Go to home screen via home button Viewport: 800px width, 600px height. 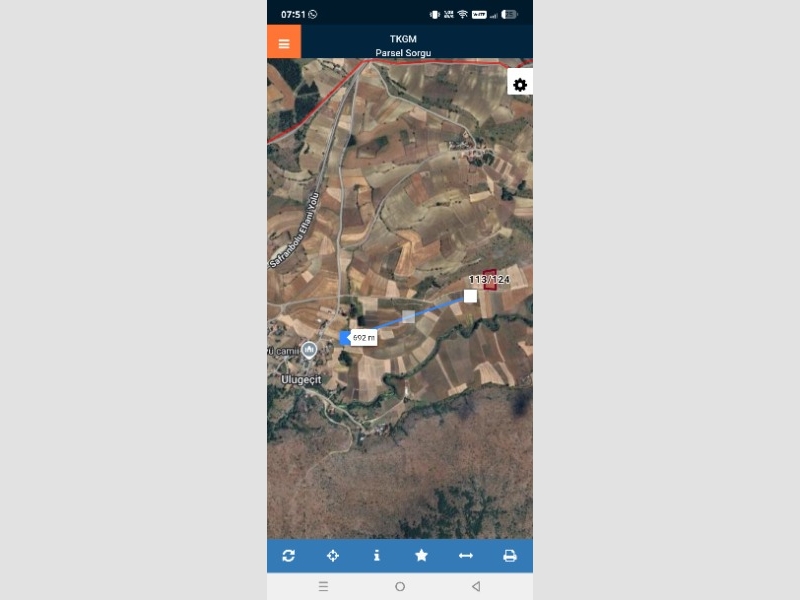coord(400,586)
